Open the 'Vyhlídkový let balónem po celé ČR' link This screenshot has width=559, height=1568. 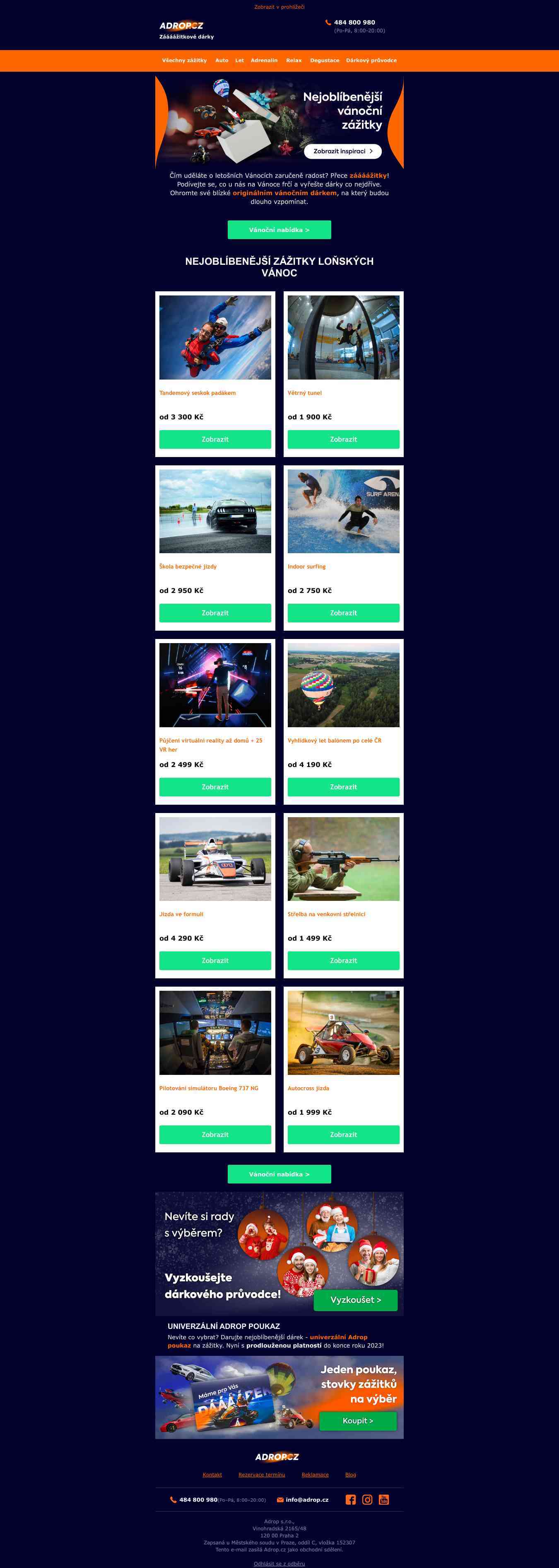click(x=334, y=740)
